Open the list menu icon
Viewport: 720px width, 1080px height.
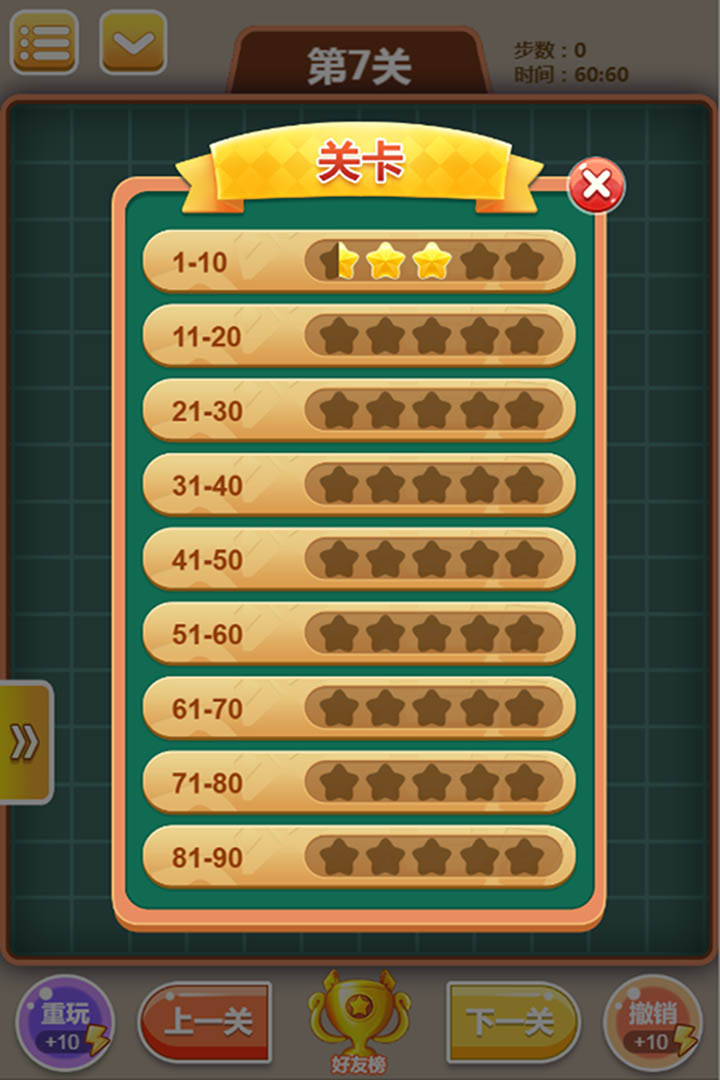43,42
